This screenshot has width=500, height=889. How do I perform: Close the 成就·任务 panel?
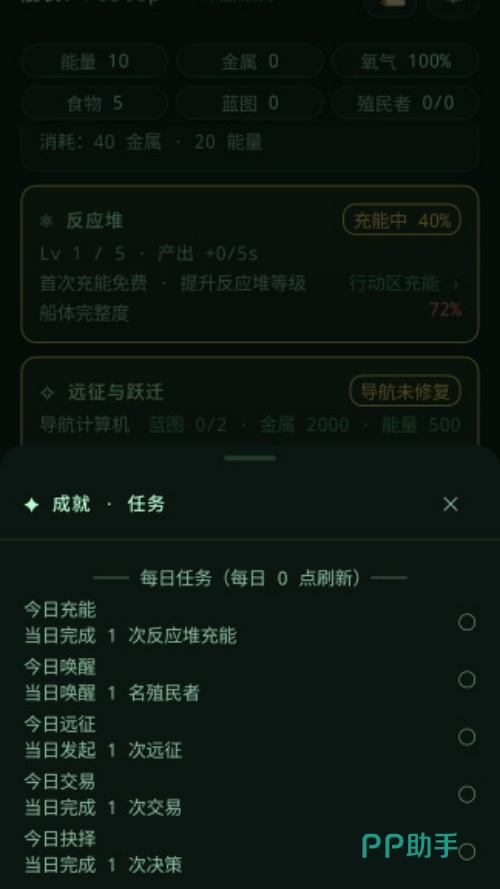point(451,504)
